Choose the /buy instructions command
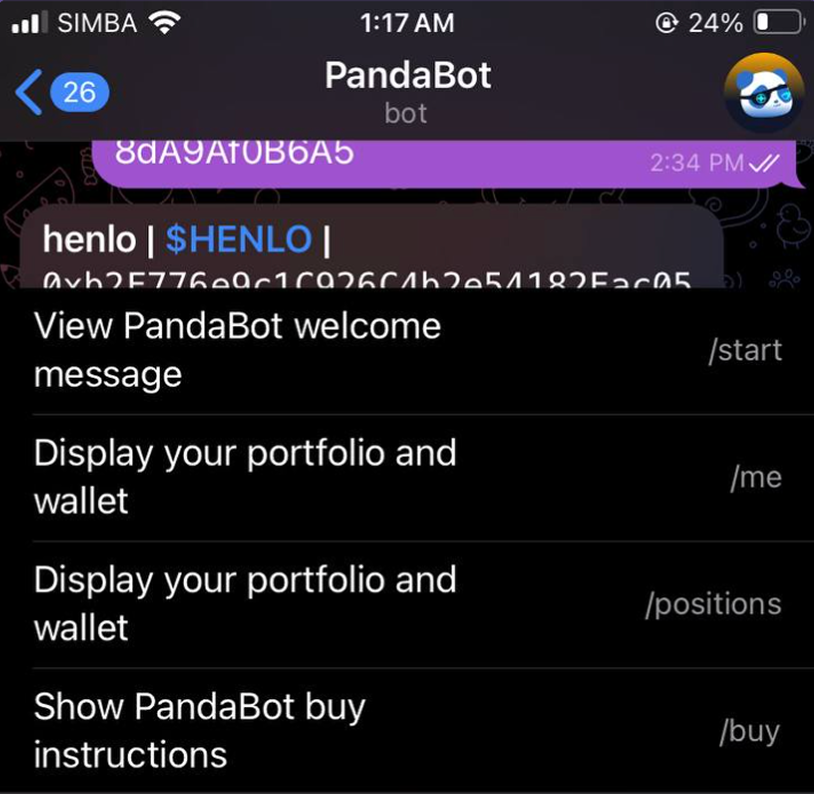 (x=407, y=730)
